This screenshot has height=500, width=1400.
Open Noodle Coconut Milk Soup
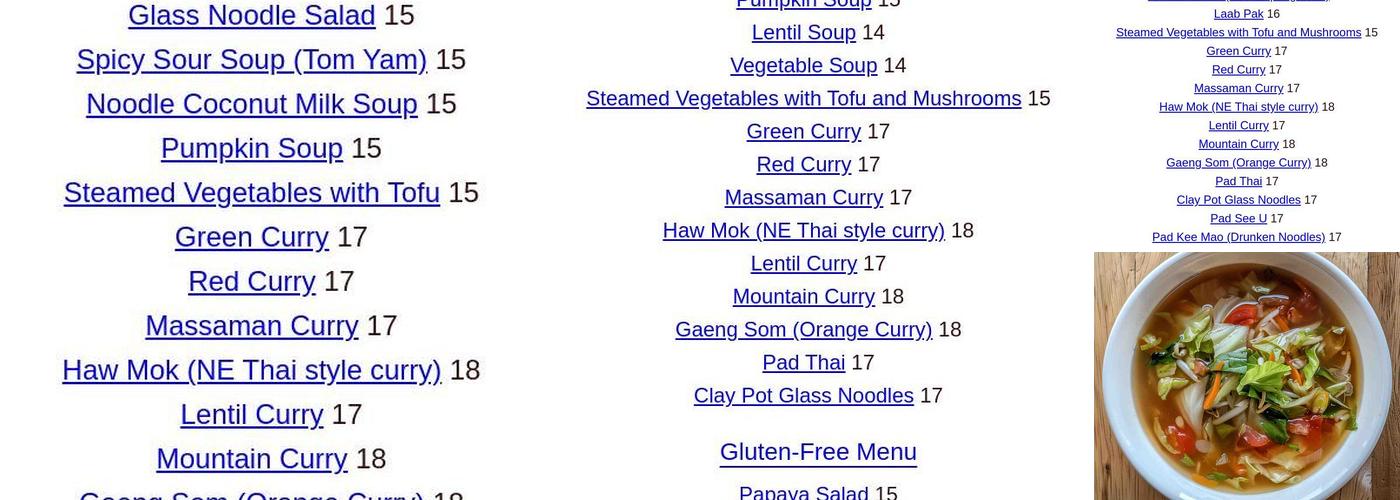pos(251,104)
